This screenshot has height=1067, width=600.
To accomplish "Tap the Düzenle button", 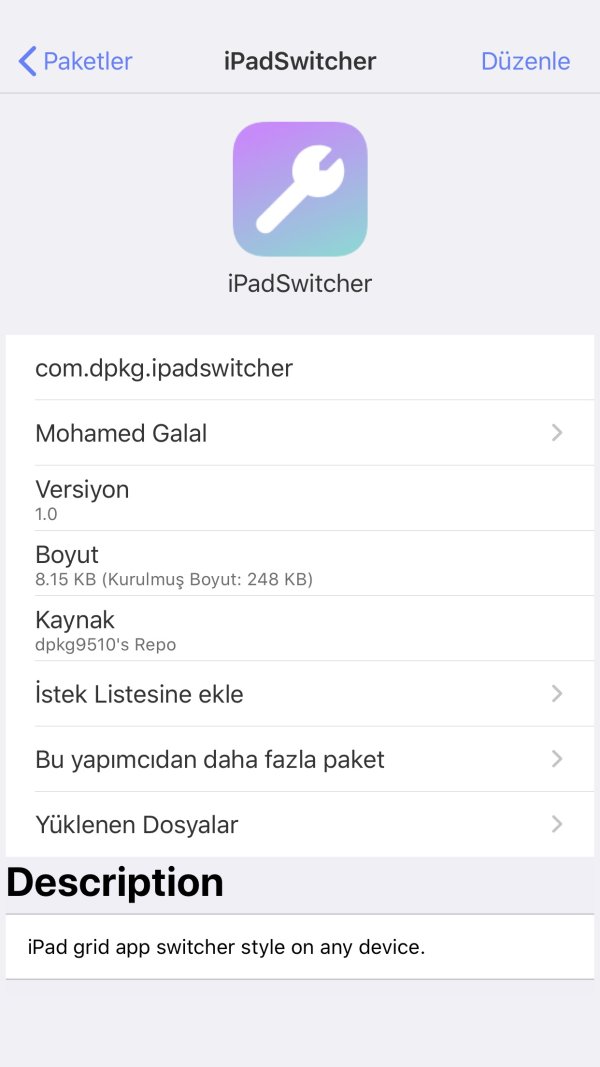I will coord(525,61).
